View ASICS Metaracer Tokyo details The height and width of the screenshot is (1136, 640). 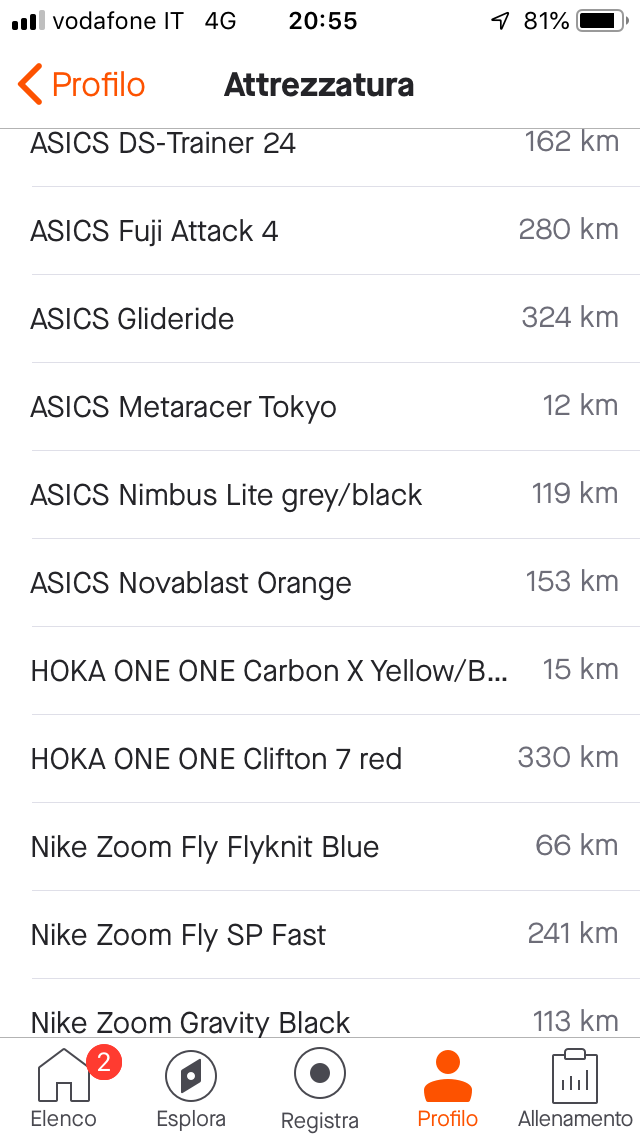pos(320,407)
